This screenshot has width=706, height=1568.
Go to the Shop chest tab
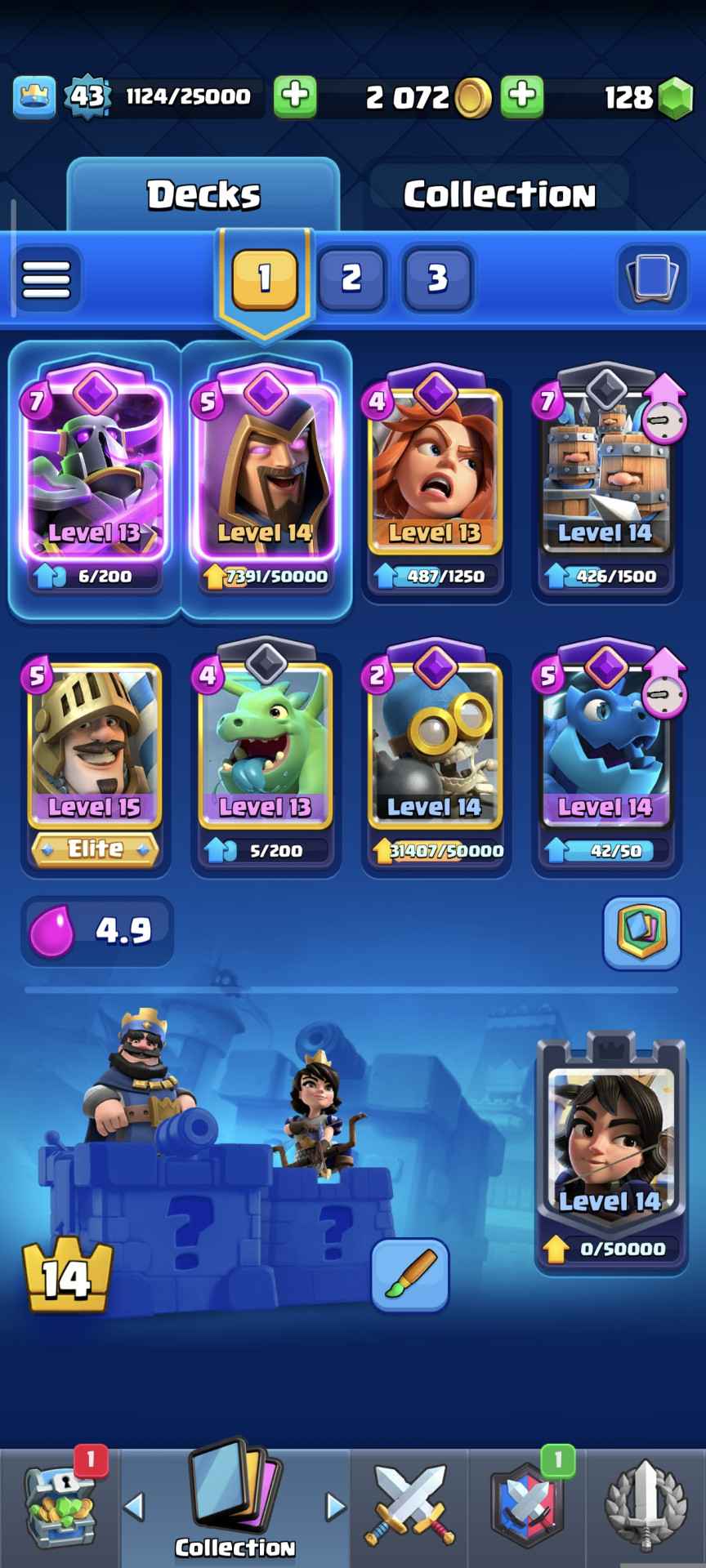(x=60, y=1507)
